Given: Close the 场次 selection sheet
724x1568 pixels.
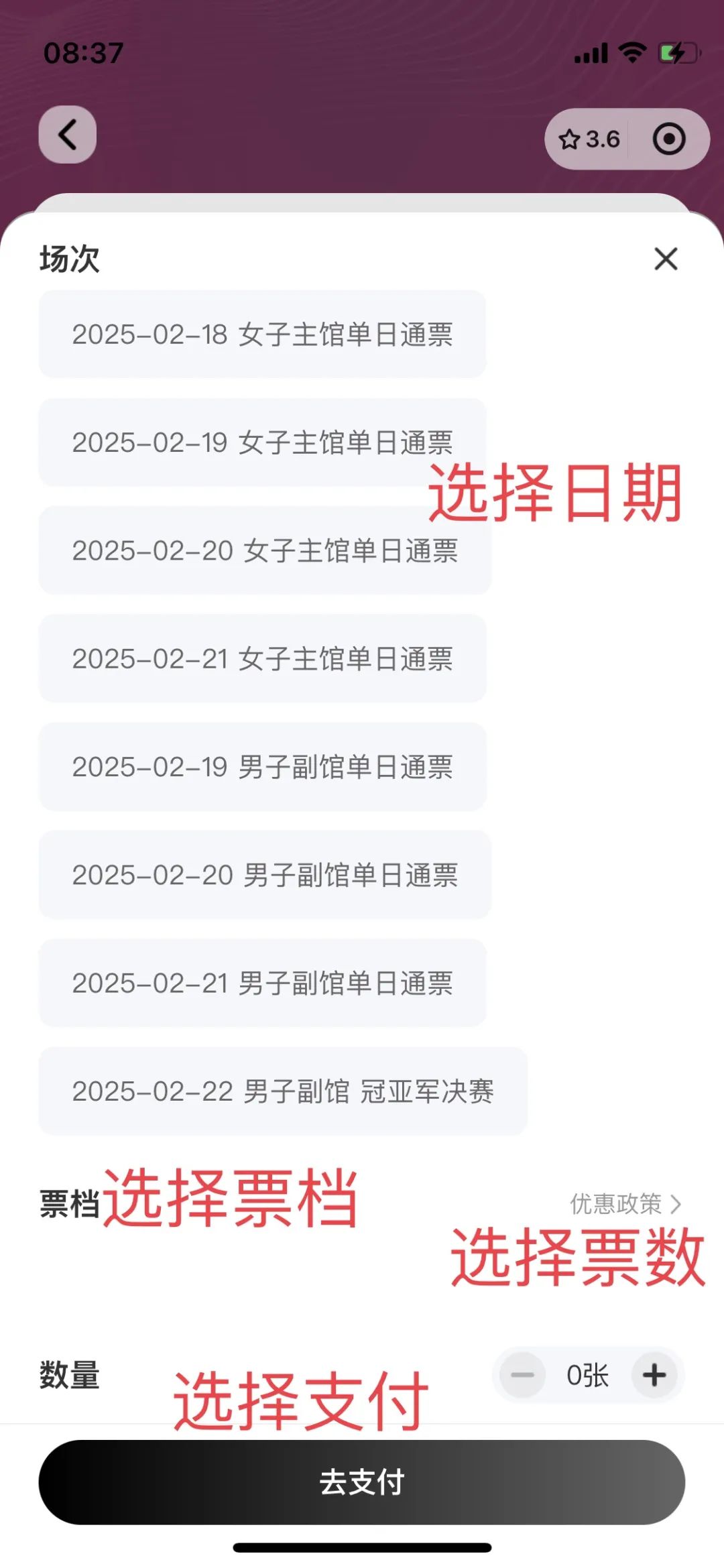Looking at the screenshot, I should (665, 260).
